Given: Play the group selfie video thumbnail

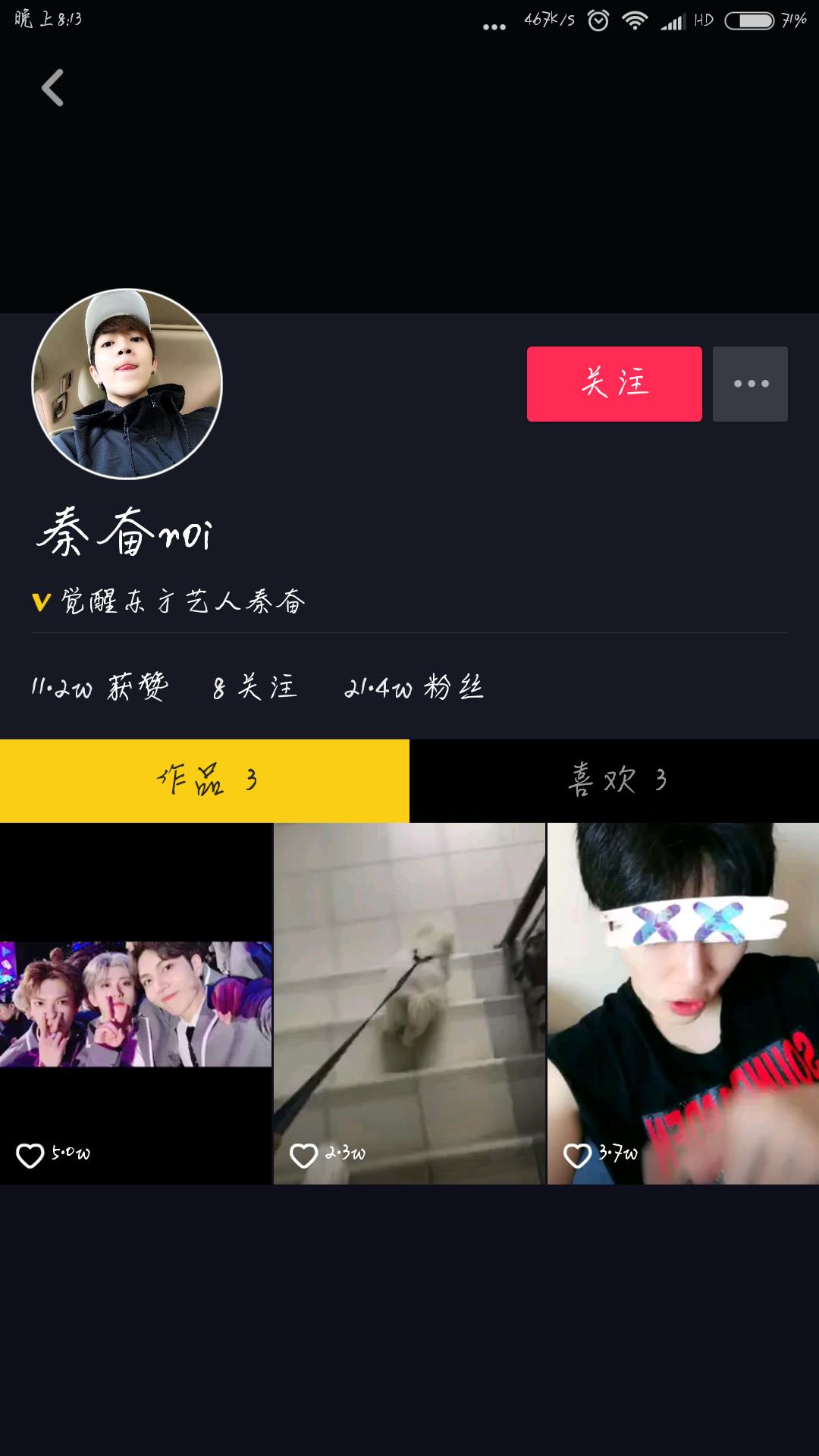Looking at the screenshot, I should tap(136, 986).
